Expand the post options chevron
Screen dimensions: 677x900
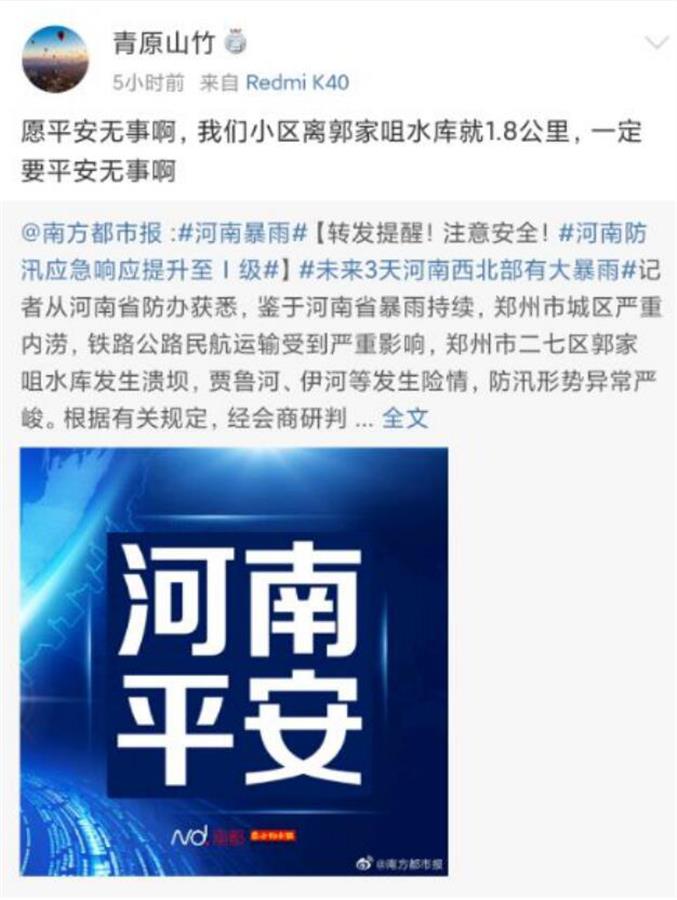pos(656,43)
